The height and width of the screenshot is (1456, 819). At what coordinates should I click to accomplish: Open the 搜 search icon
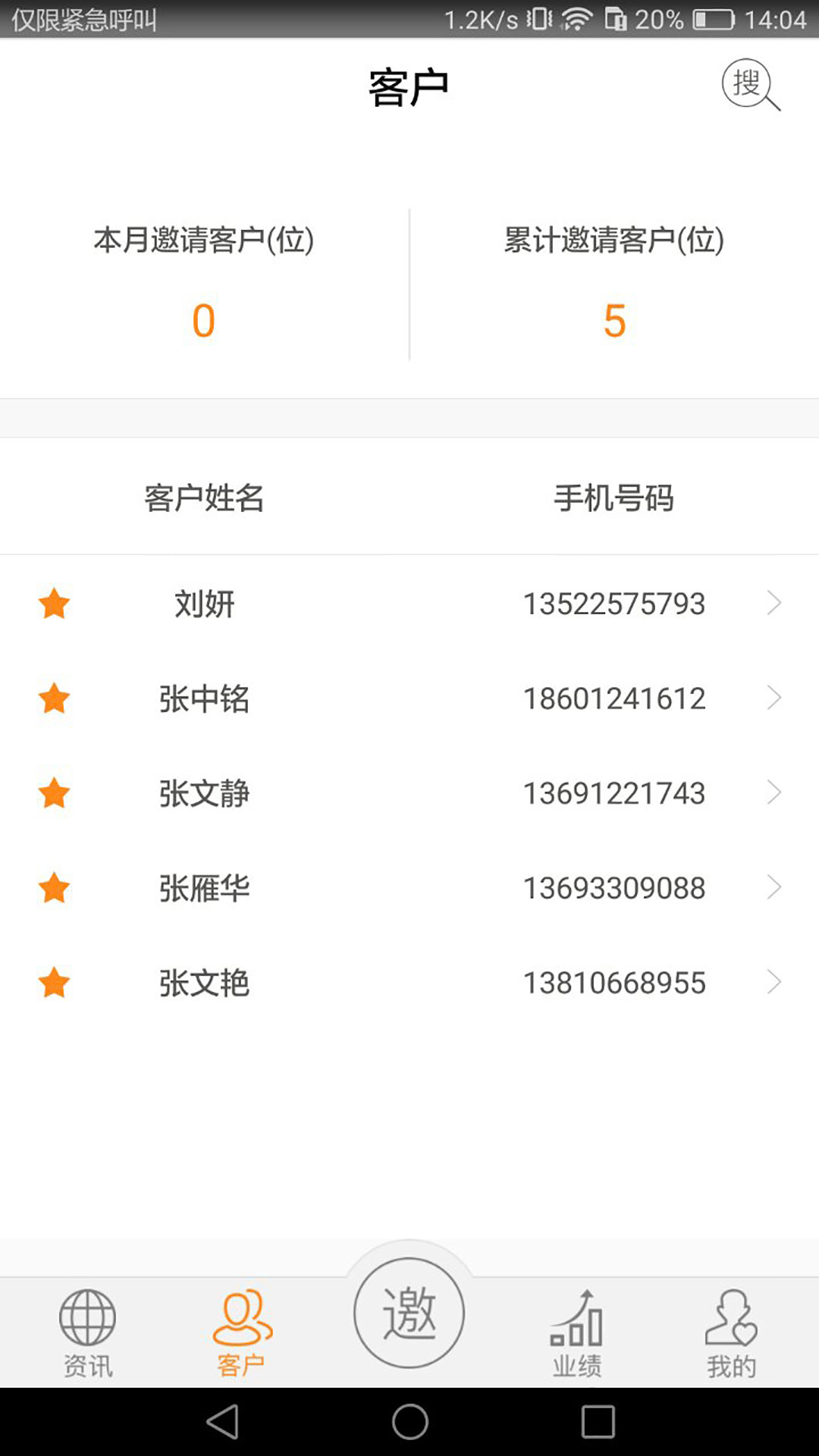click(x=750, y=85)
